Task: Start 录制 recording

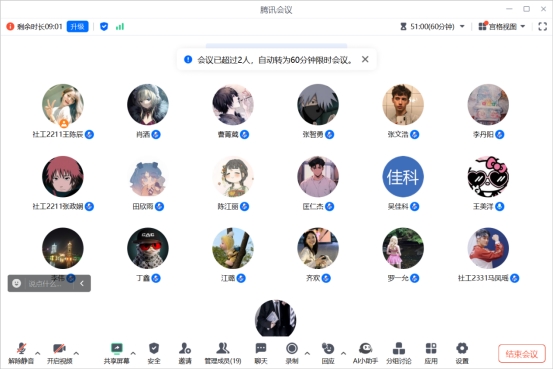Action: pos(292,353)
